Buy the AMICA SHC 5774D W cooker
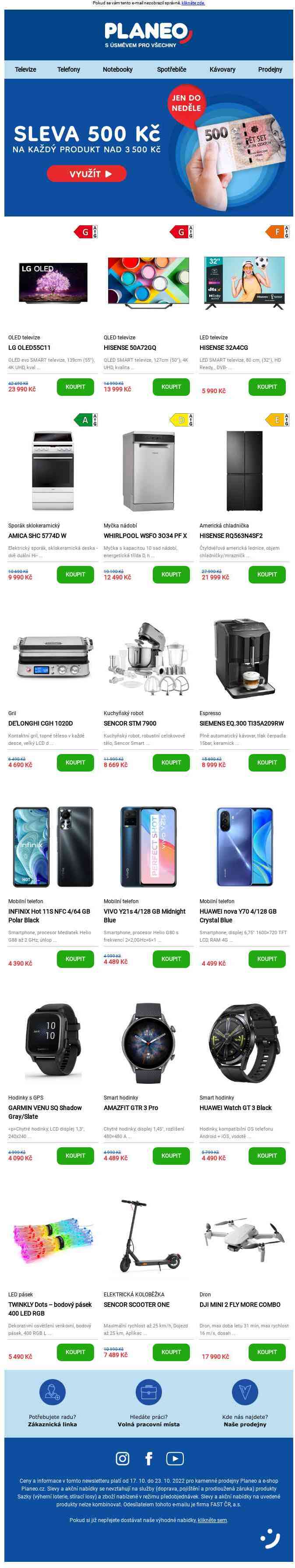 76,574
